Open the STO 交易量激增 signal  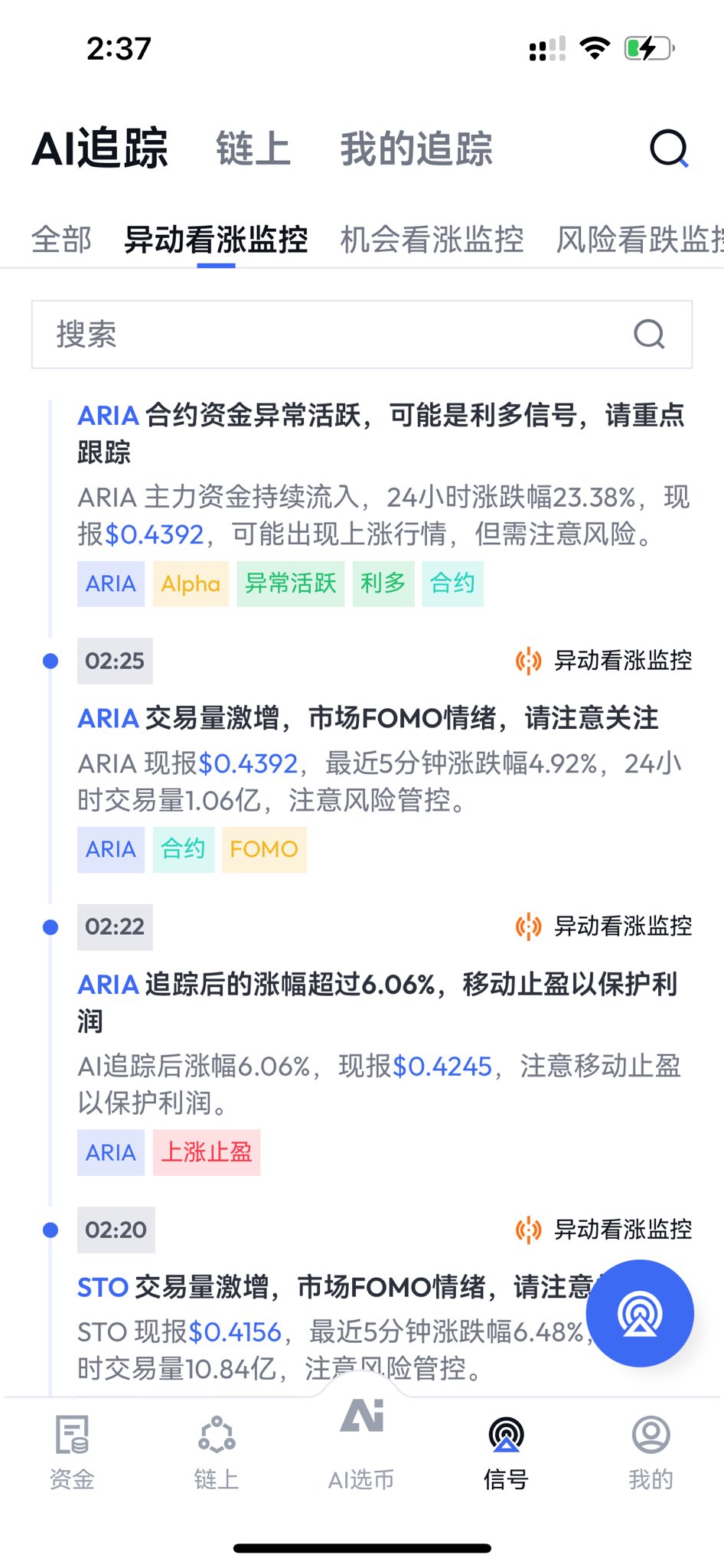tap(329, 1288)
